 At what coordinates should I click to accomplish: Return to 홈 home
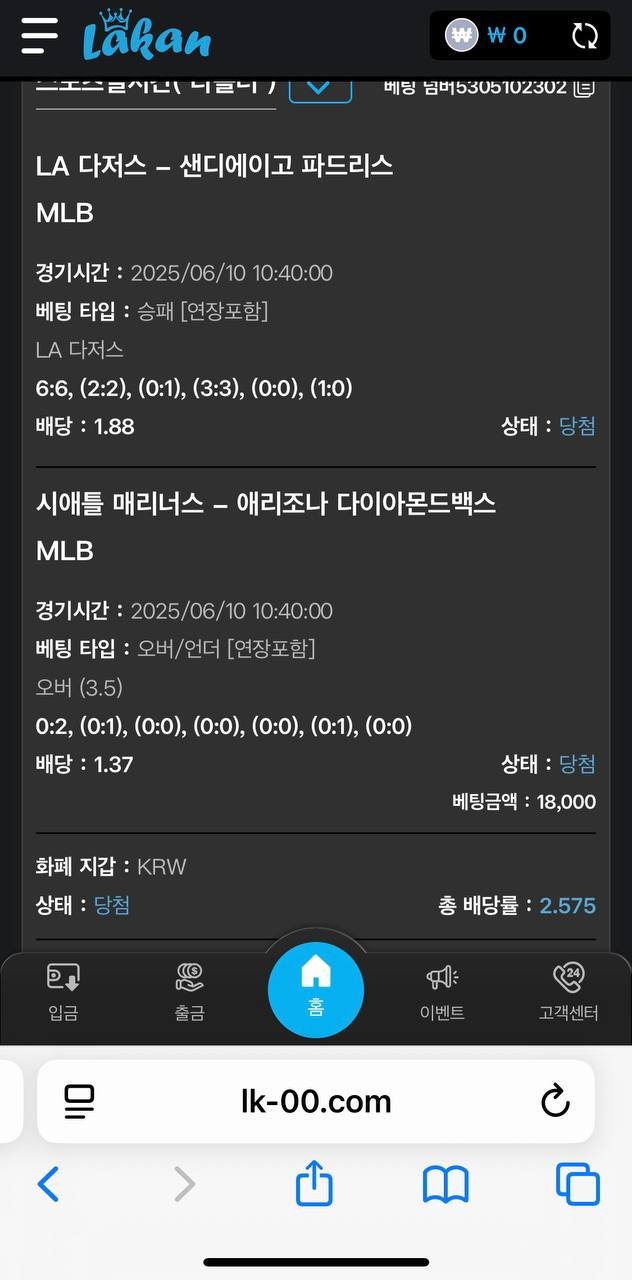pos(316,989)
